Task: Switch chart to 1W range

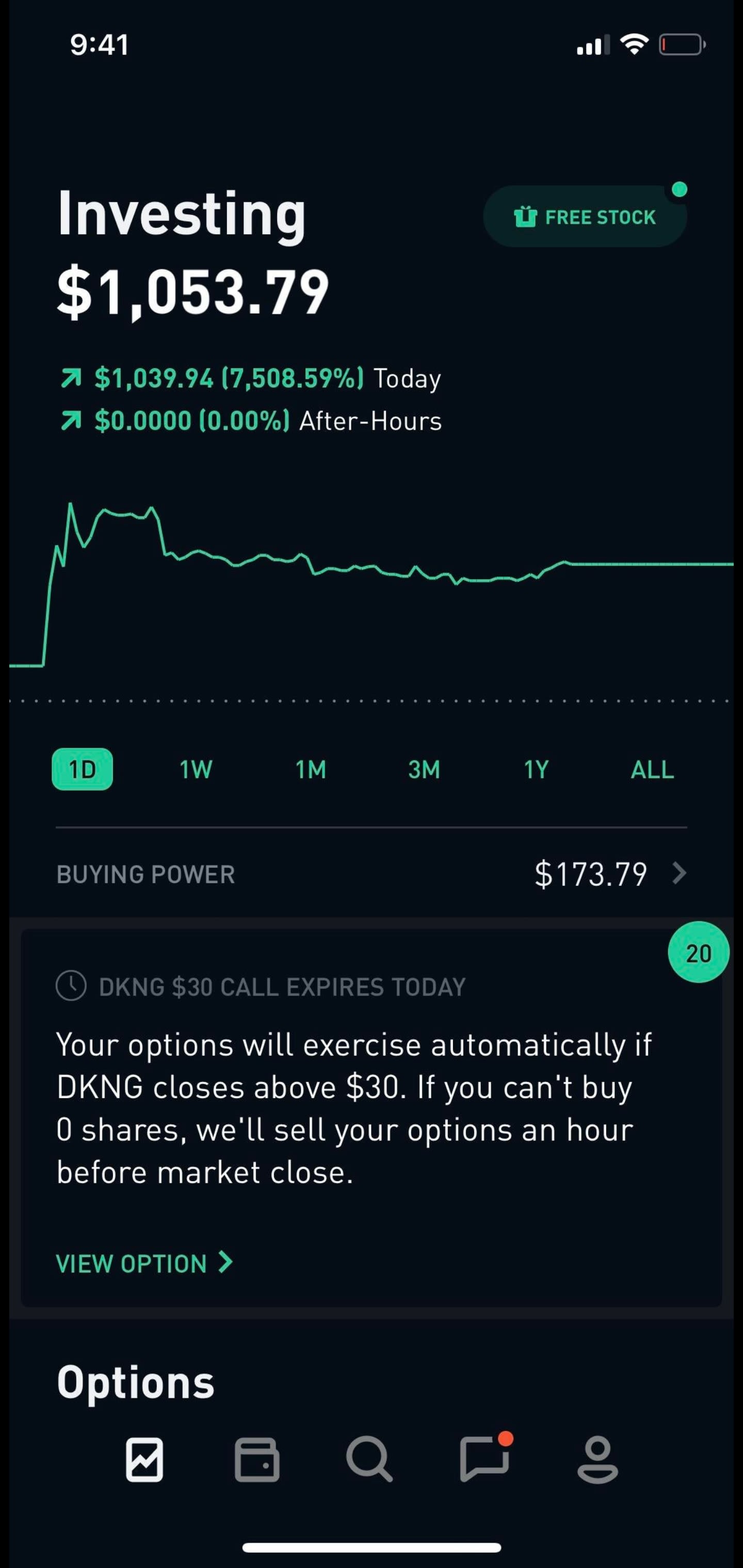Action: click(196, 770)
